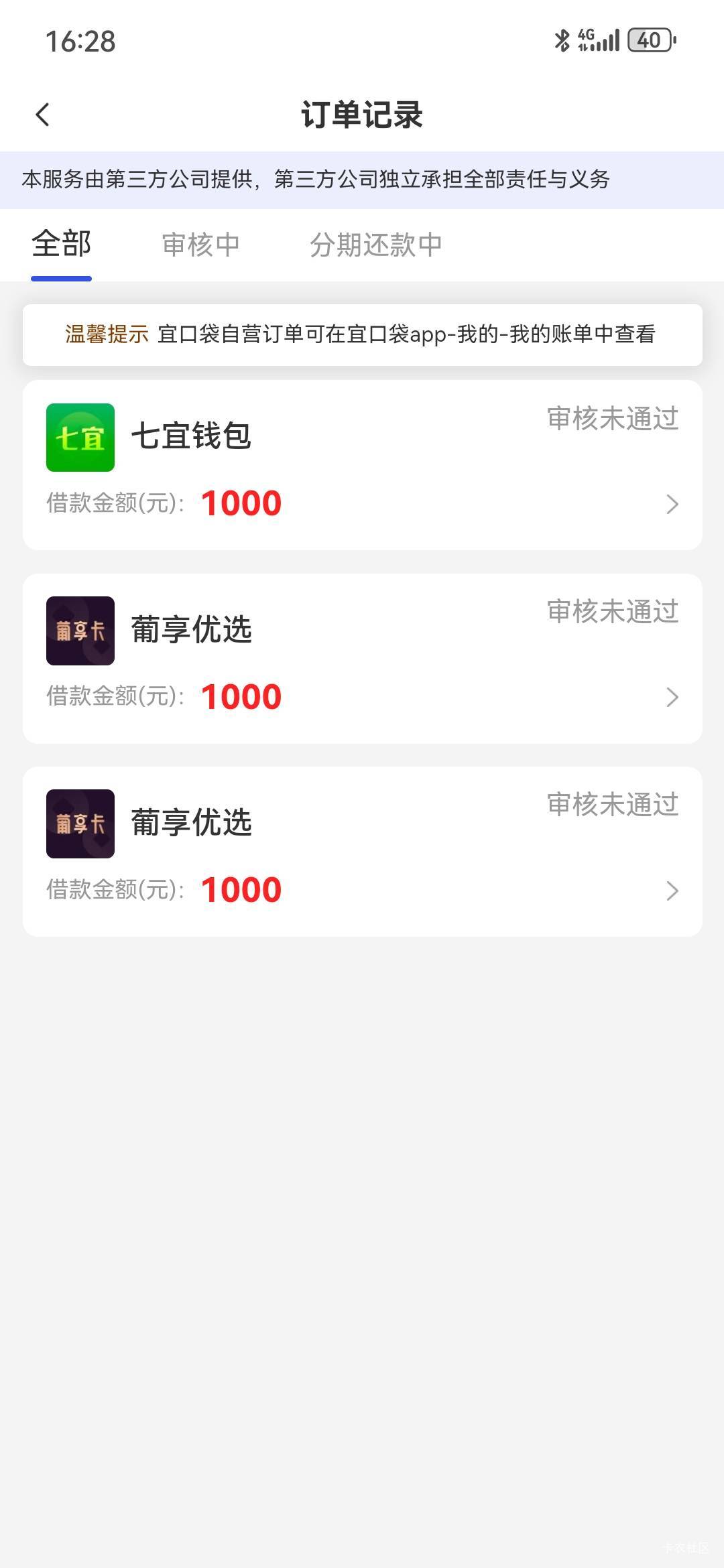Viewport: 724px width, 1568px height.
Task: Switch to the 审核中 tab
Action: pyautogui.click(x=200, y=245)
